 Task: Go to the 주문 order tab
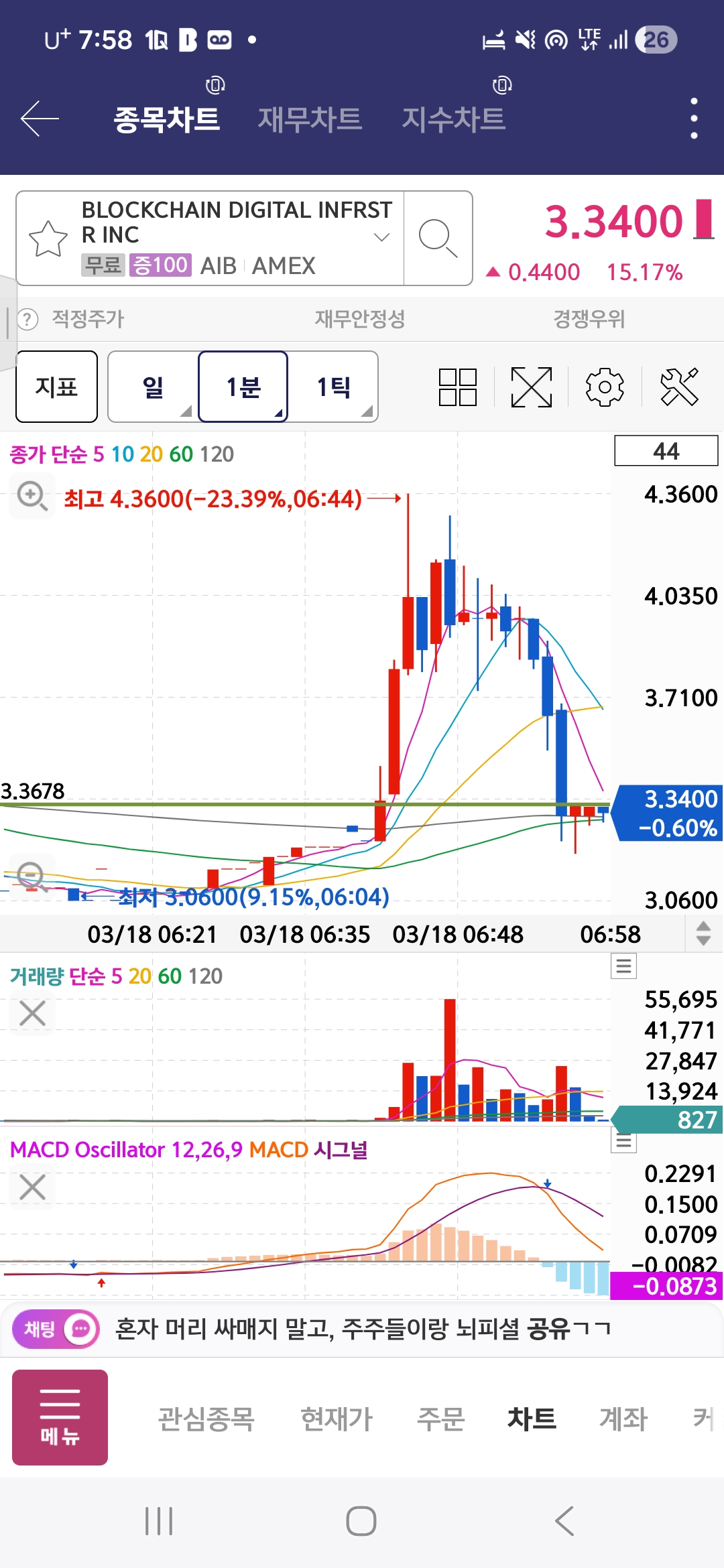(440, 1418)
